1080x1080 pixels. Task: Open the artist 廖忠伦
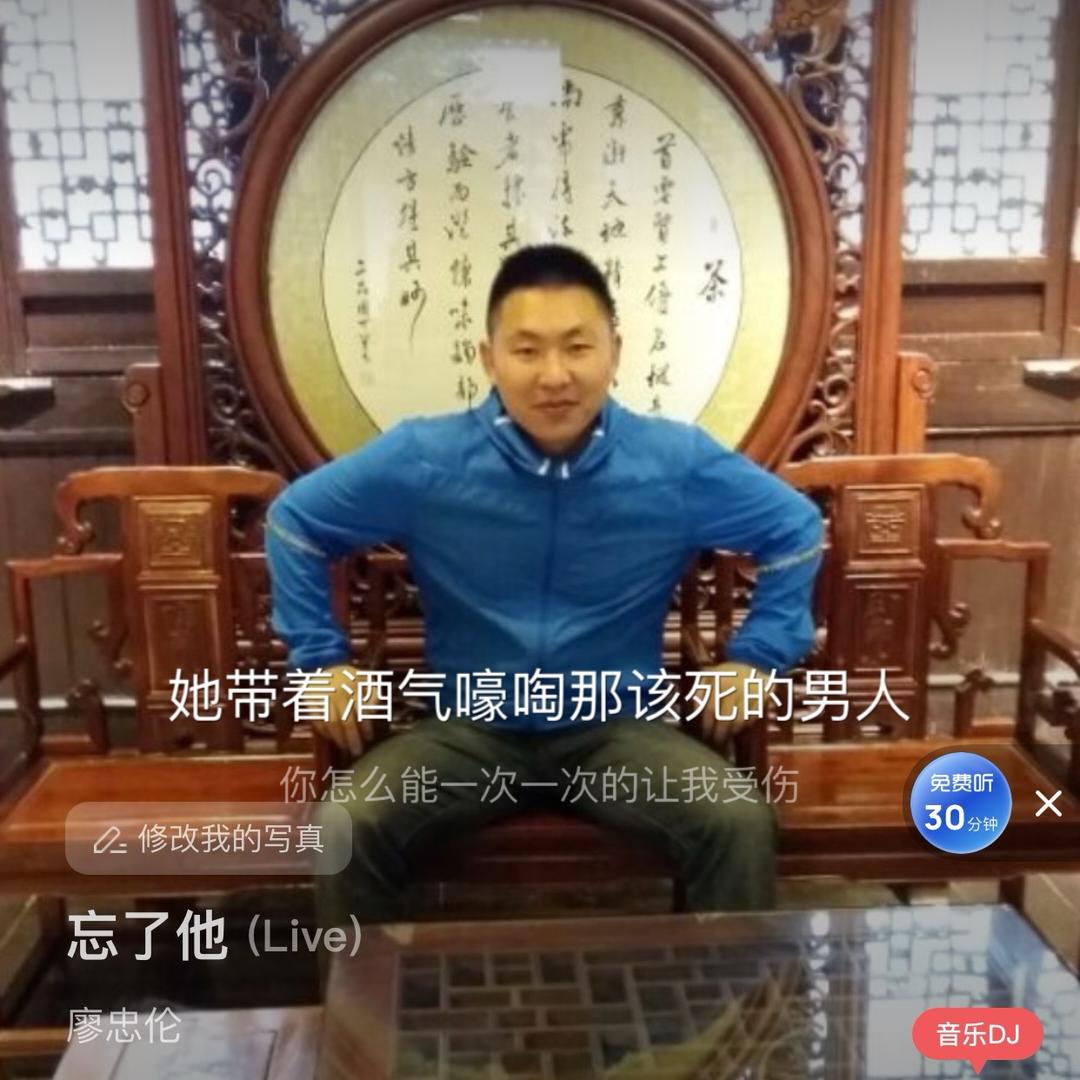[x=124, y=1026]
